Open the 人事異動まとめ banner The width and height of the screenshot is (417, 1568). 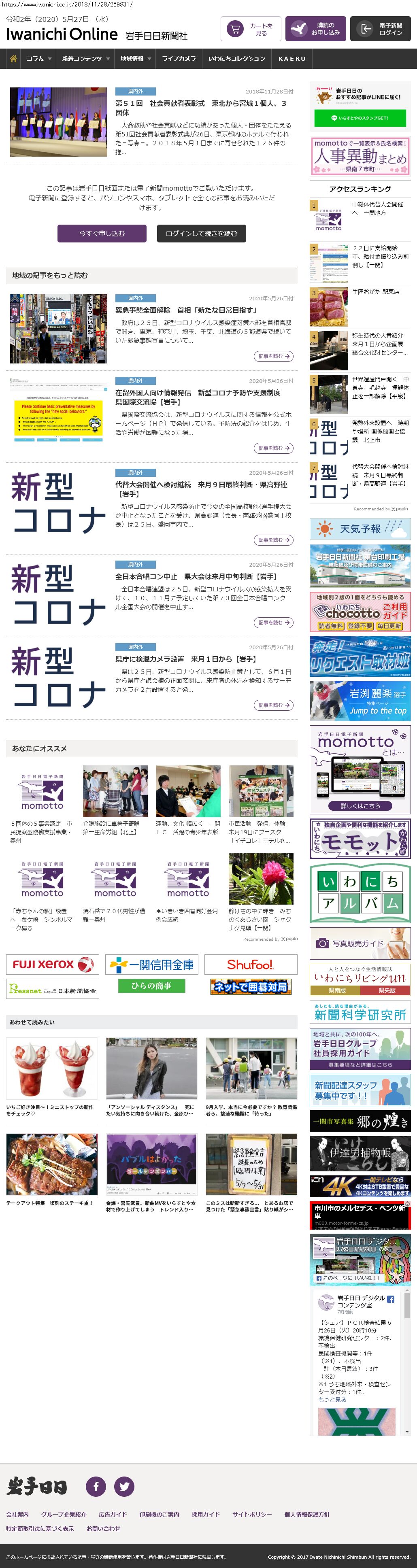click(x=360, y=156)
